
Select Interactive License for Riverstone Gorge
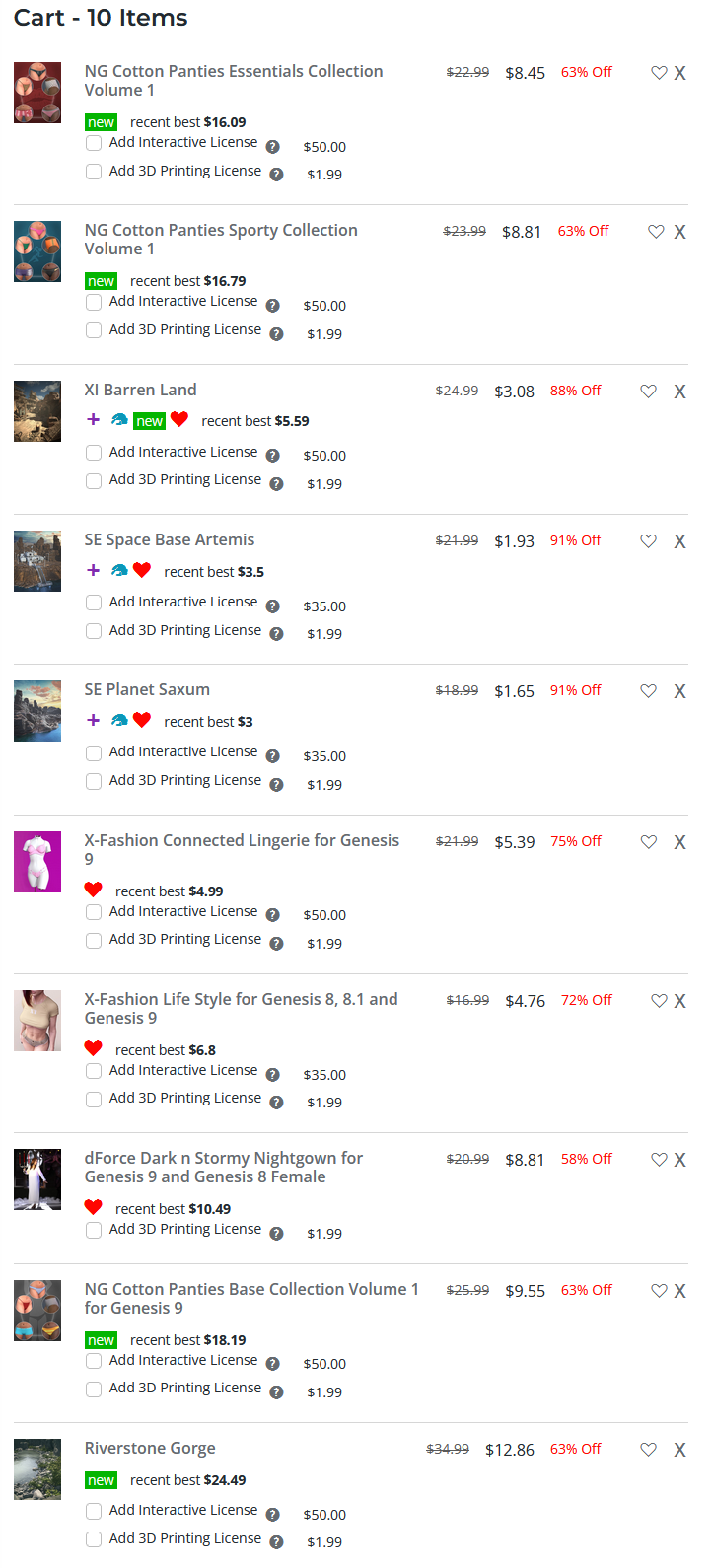tap(94, 1511)
